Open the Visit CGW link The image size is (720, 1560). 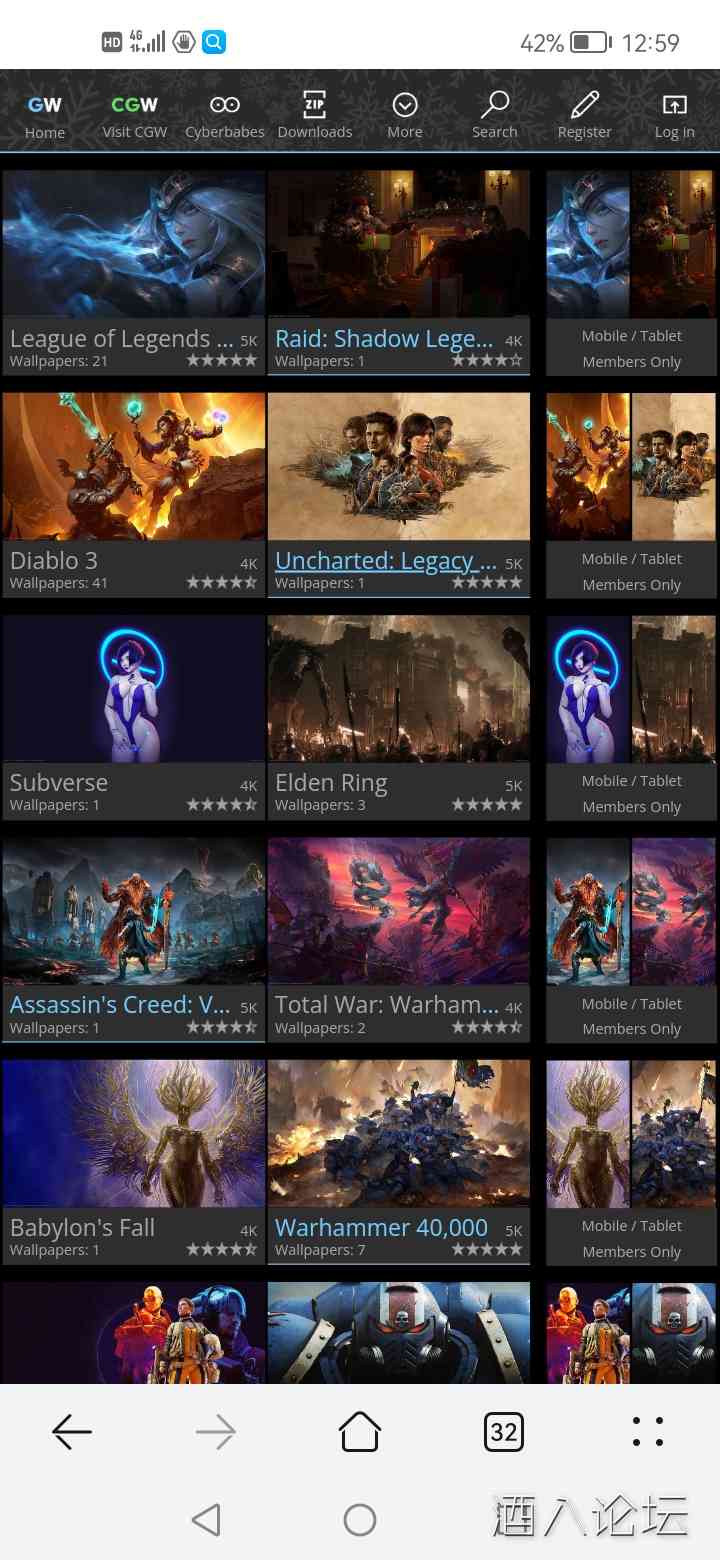134,116
